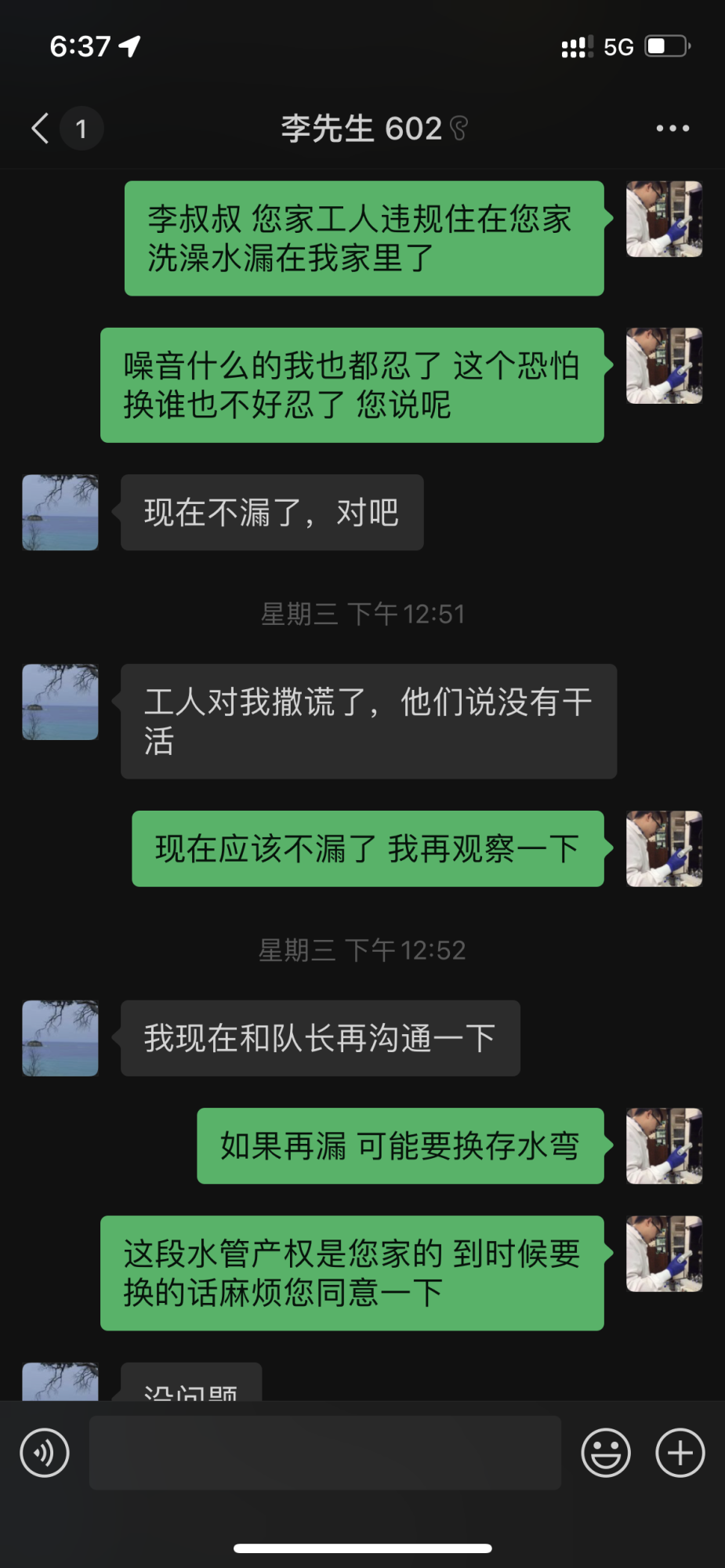Go back to the chat list
The image size is (725, 1568).
click(41, 129)
